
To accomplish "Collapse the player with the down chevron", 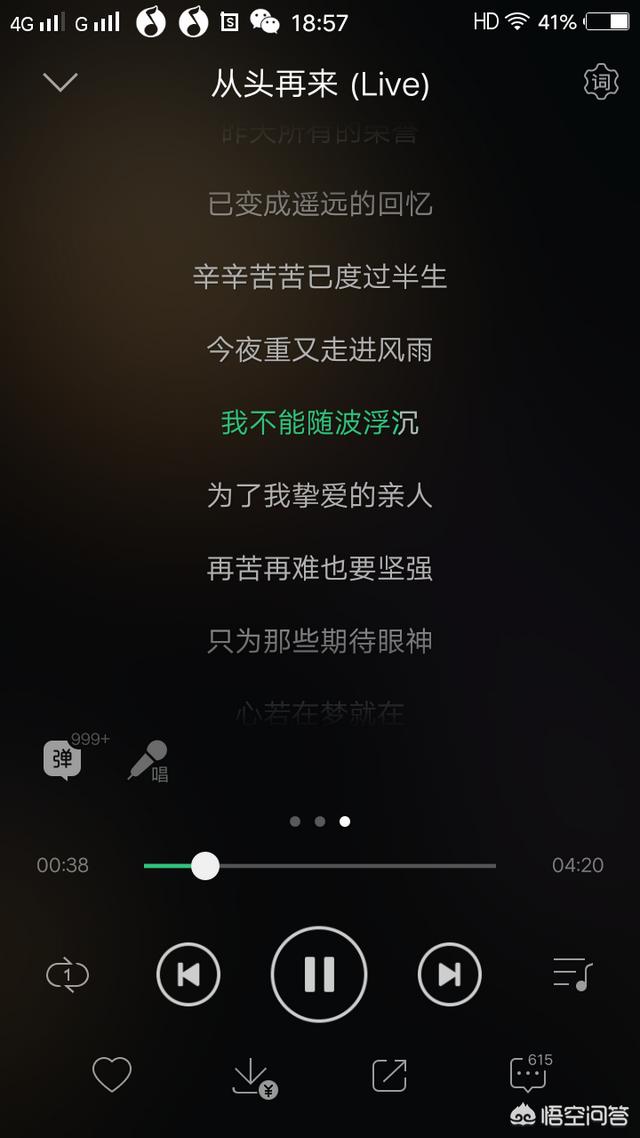I will [x=60, y=82].
